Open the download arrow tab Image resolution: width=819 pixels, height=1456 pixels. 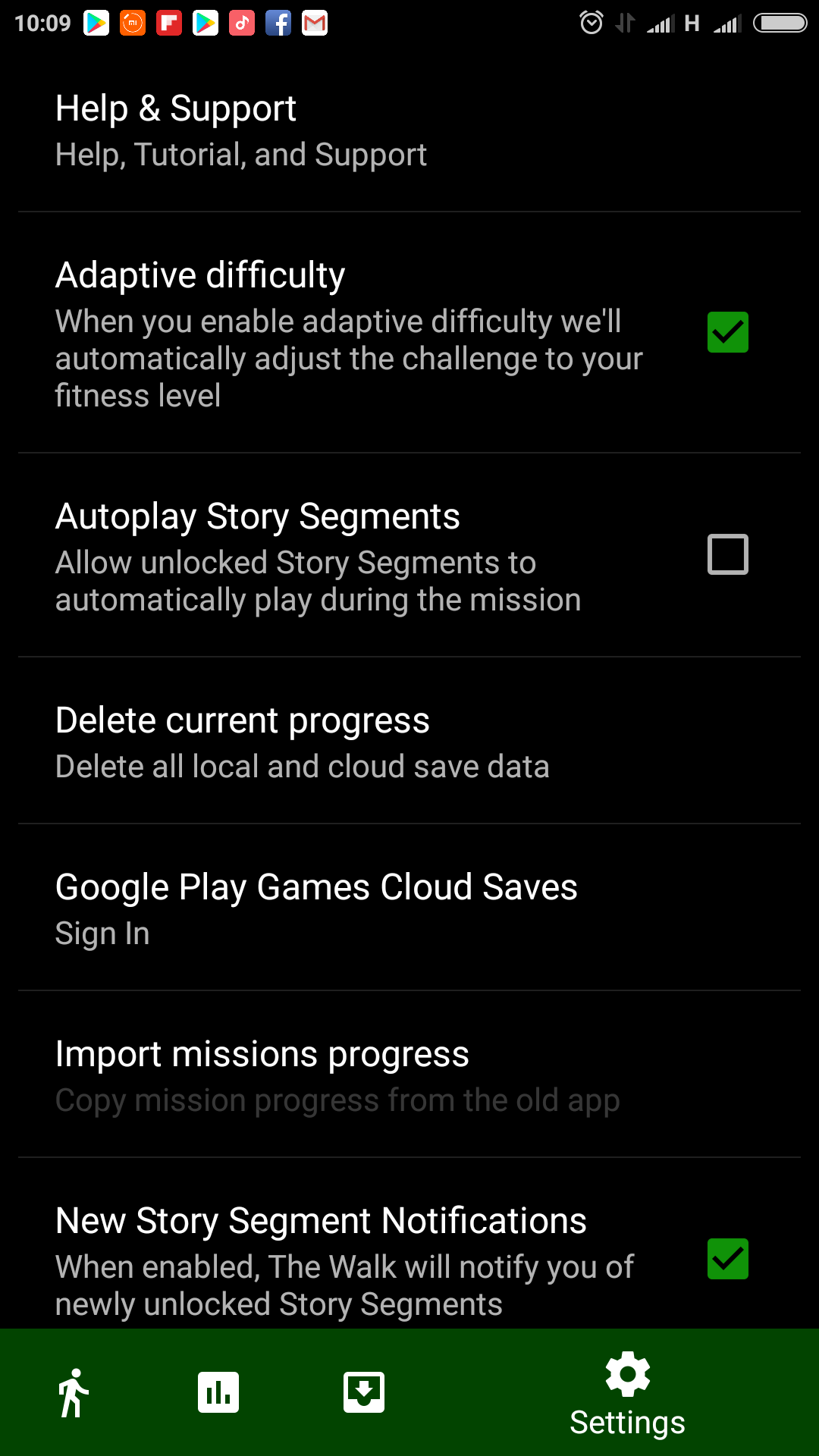point(364,1392)
